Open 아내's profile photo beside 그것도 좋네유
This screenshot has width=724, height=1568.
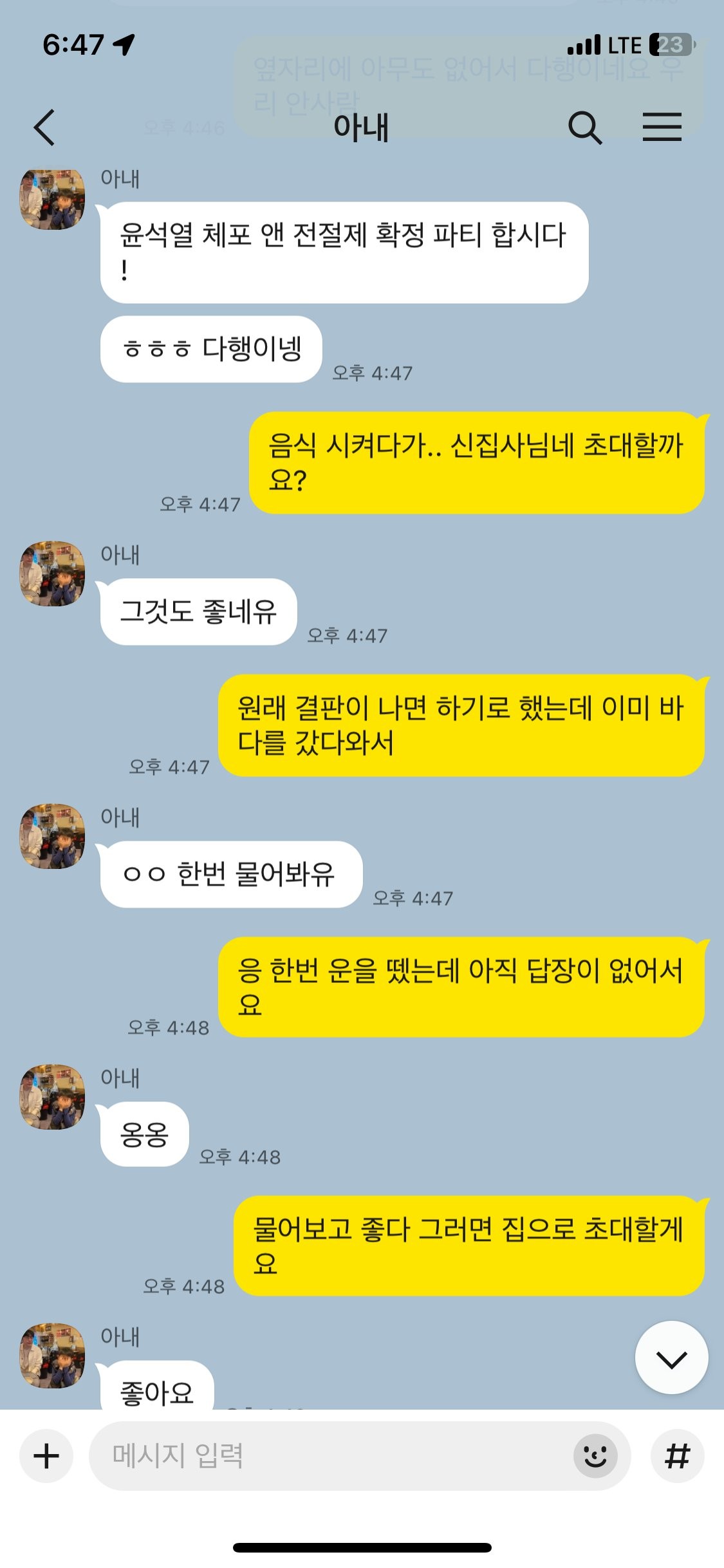53,574
